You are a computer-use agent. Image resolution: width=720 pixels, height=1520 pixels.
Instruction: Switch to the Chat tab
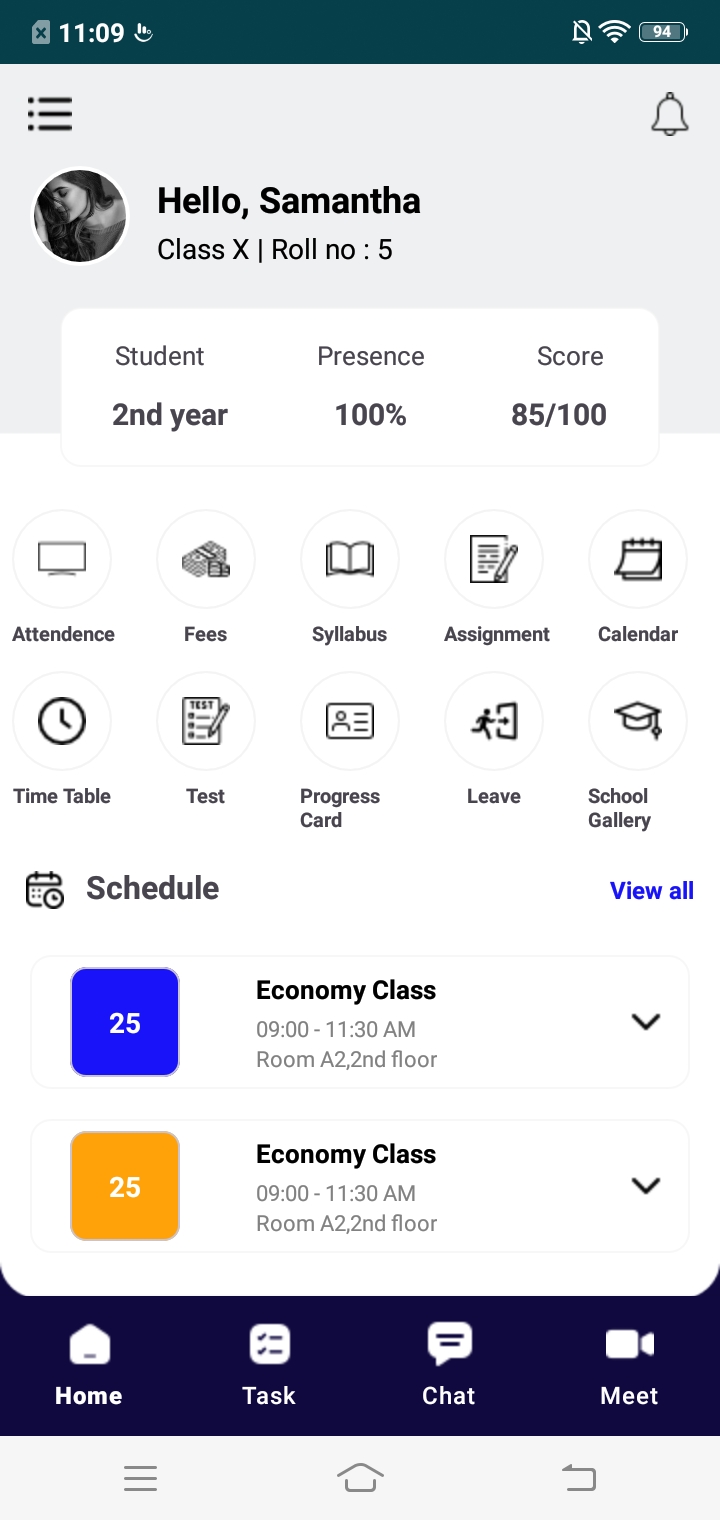point(449,1366)
